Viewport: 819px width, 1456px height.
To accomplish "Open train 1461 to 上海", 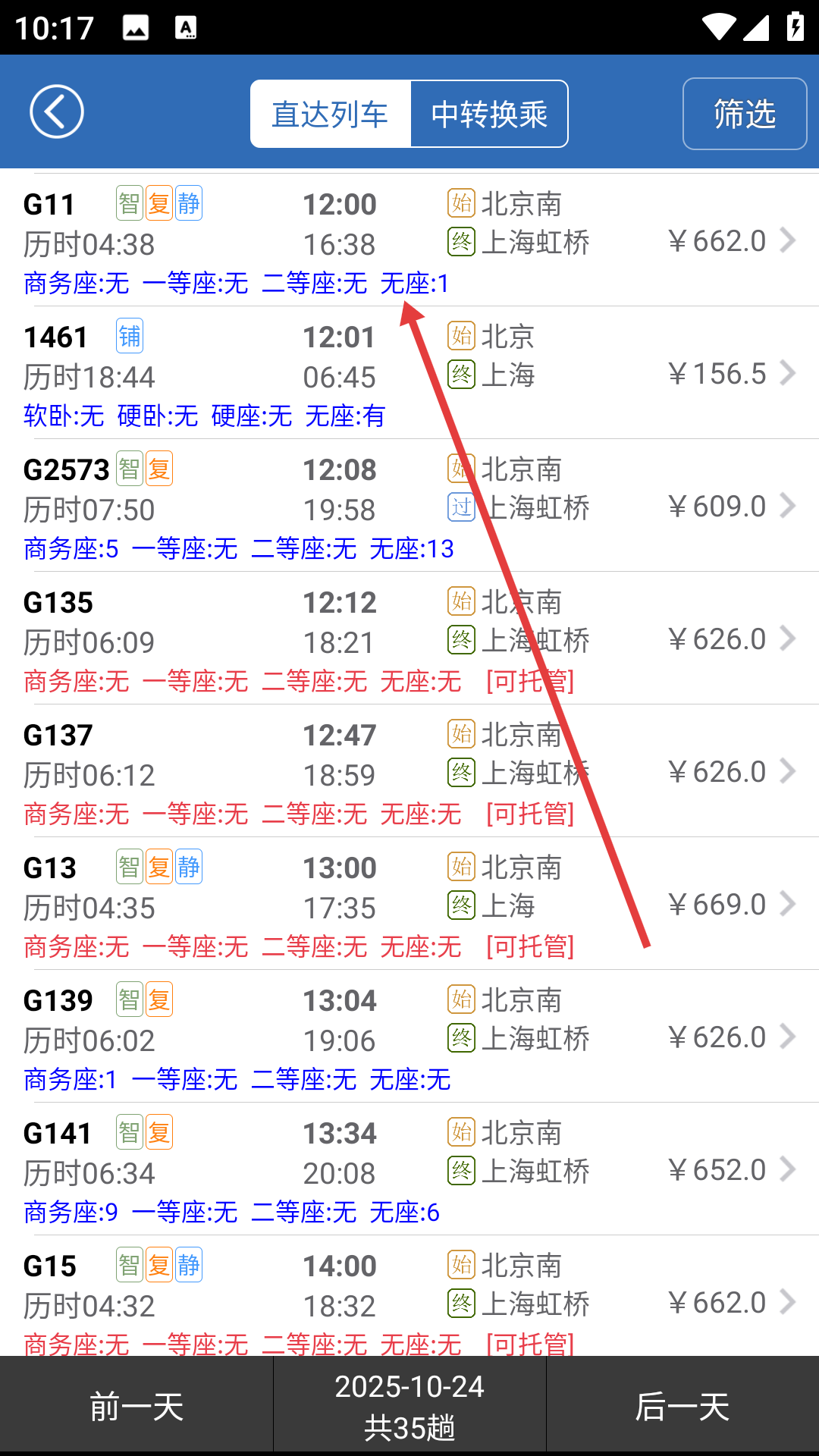I will click(x=409, y=374).
